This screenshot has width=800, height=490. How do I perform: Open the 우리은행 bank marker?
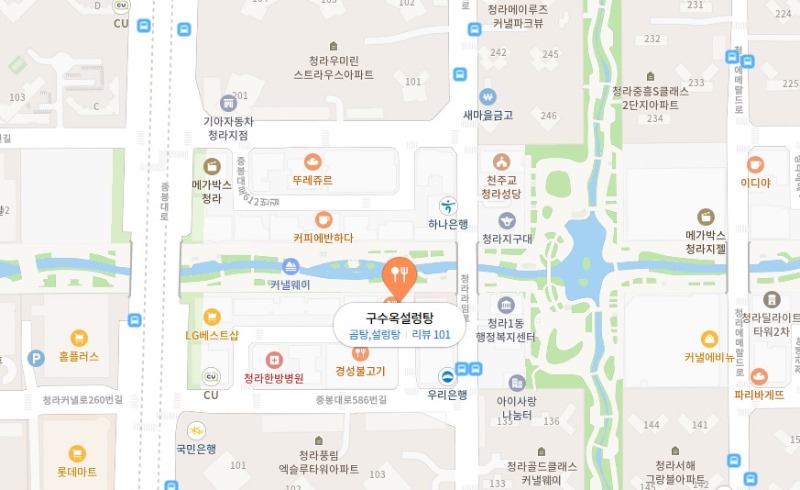pos(447,376)
